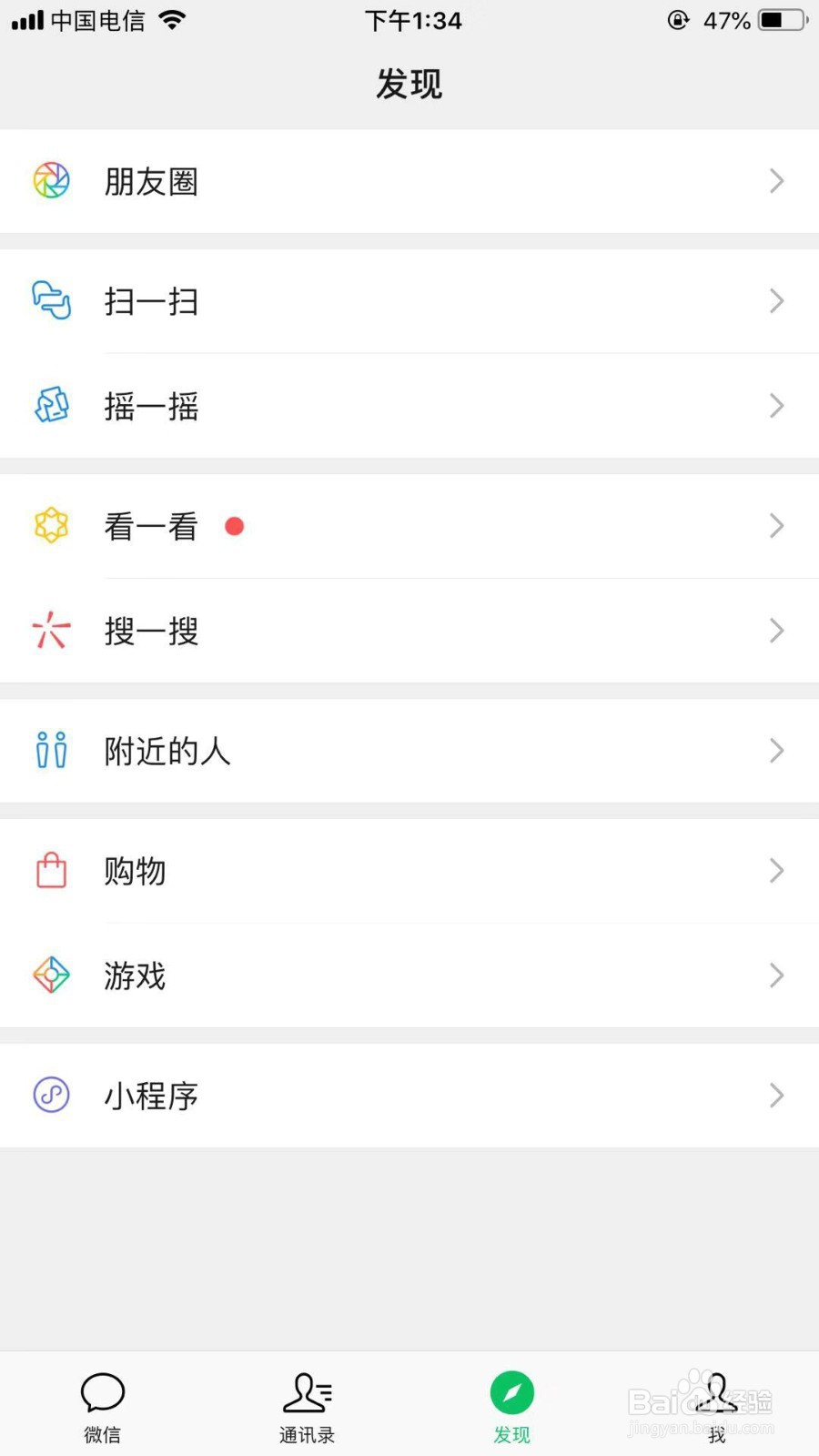Image resolution: width=819 pixels, height=1456 pixels.
Task: Open 小程序 Mini Programs icon
Action: coord(51,1095)
